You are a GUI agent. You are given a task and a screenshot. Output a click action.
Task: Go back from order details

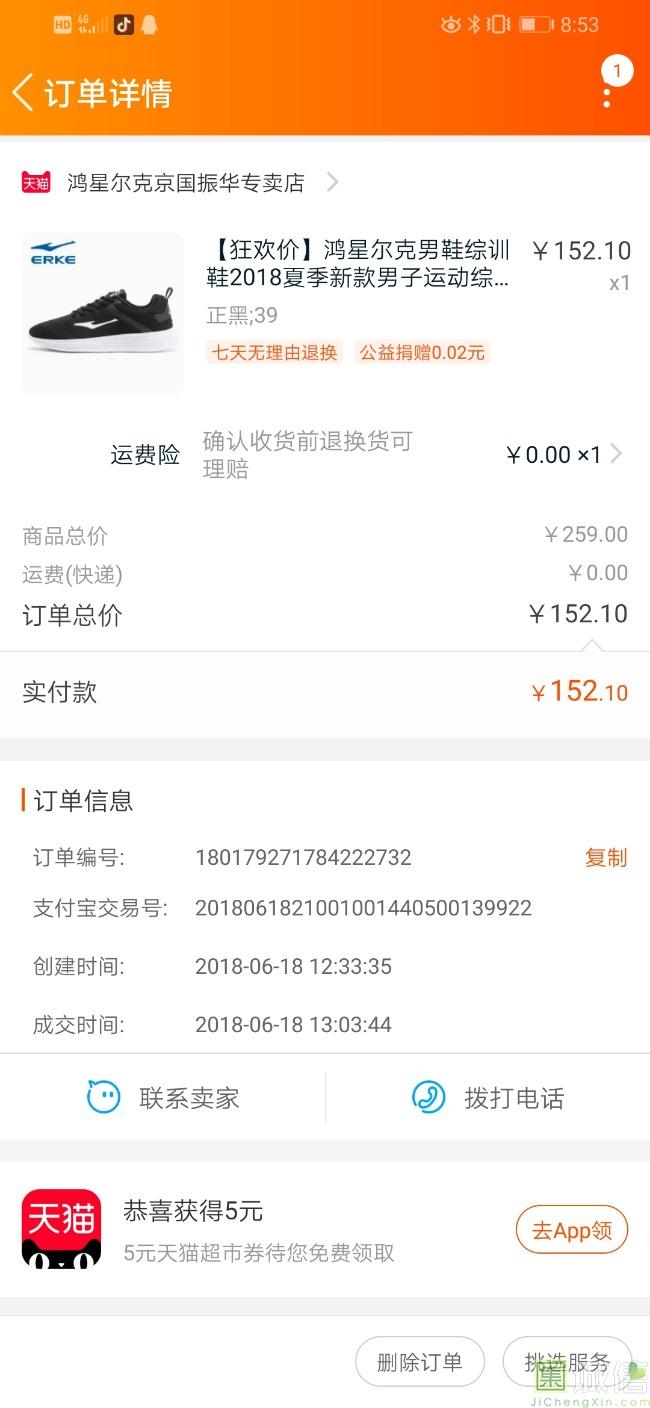[x=24, y=92]
